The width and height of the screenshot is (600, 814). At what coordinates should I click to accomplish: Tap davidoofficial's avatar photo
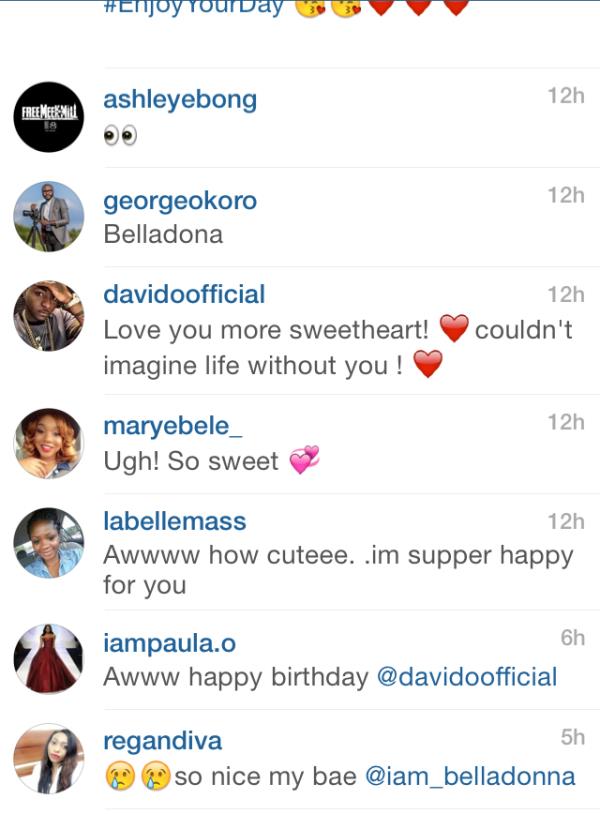(48, 316)
